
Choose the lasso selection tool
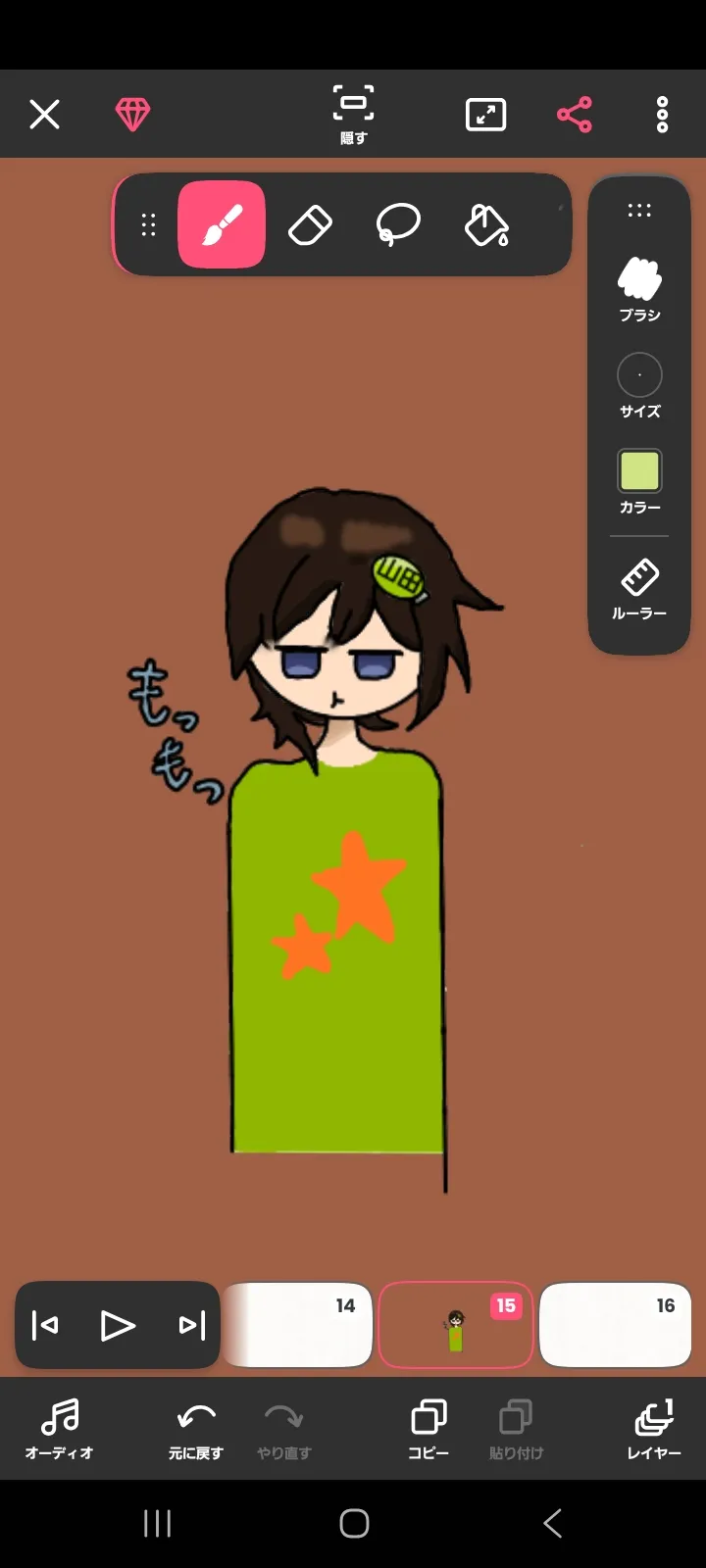click(x=398, y=224)
